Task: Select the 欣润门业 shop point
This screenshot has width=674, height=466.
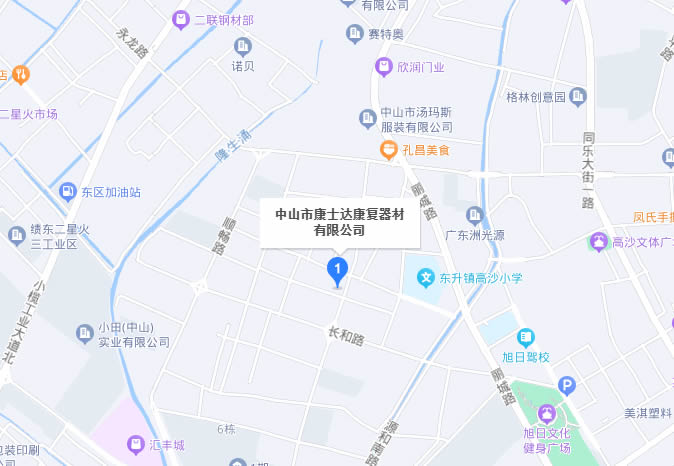Action: point(383,67)
